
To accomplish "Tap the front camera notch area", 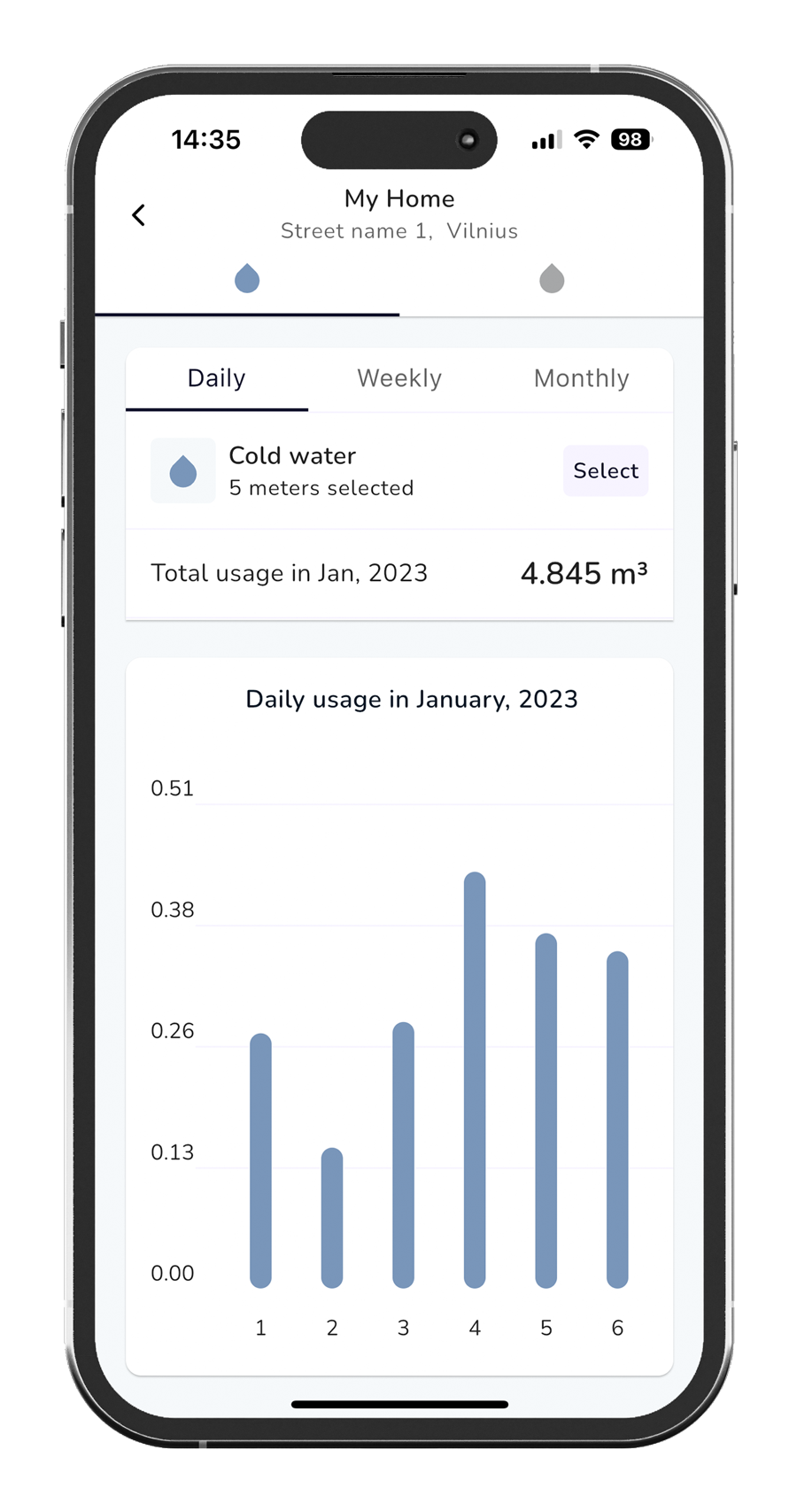I will tap(398, 139).
